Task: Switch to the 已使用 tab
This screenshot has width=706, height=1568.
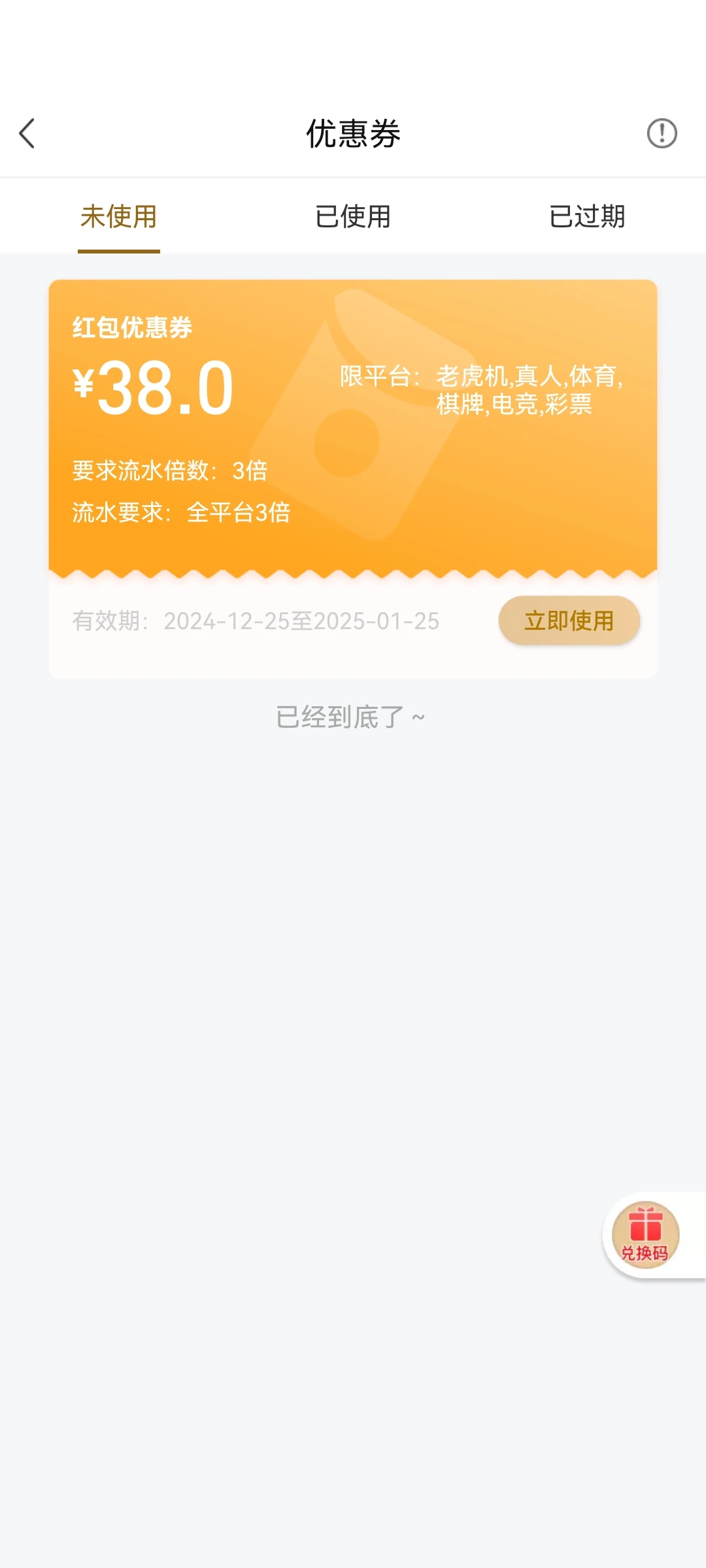Action: pyautogui.click(x=352, y=218)
